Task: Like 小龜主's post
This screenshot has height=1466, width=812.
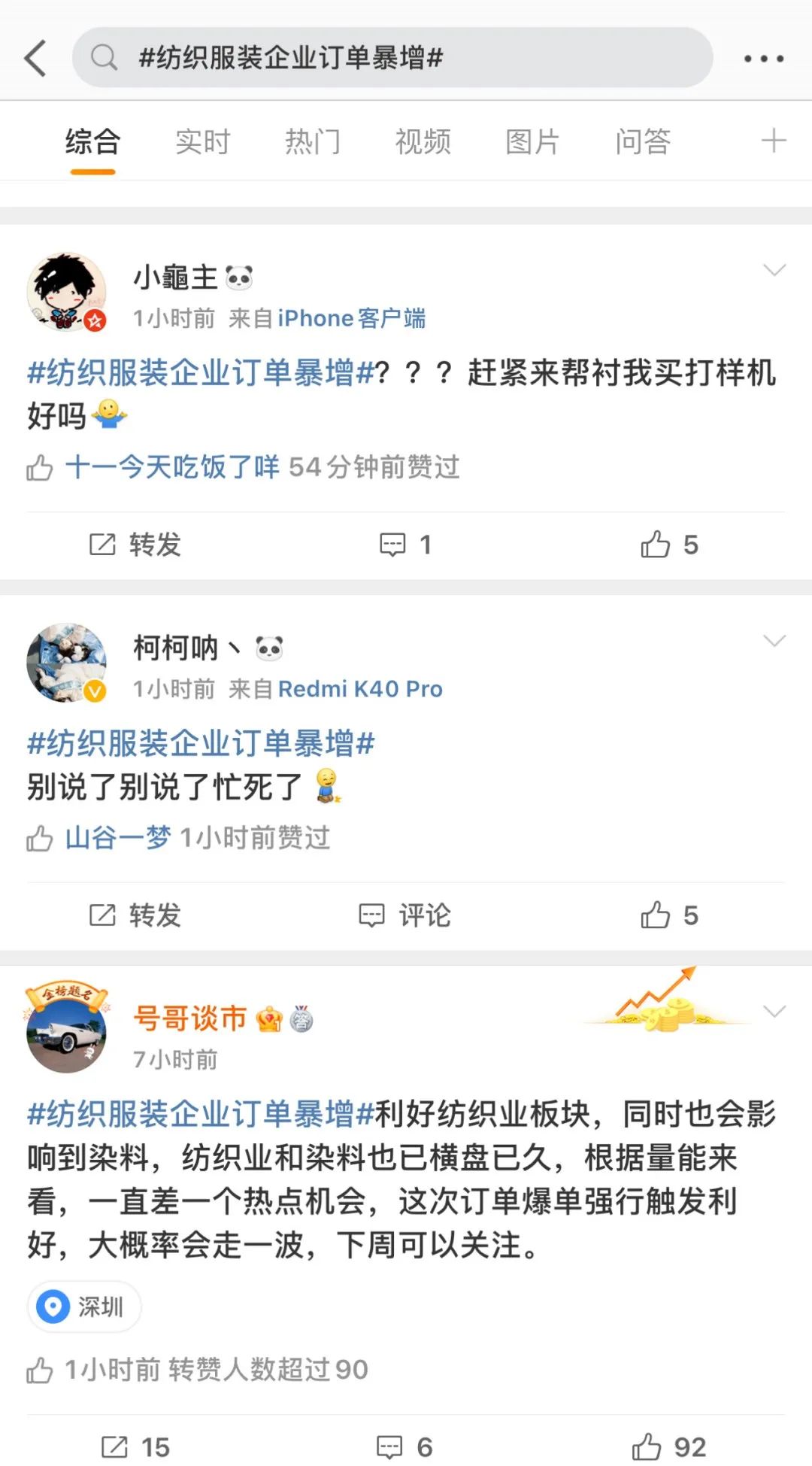Action: coord(669,545)
